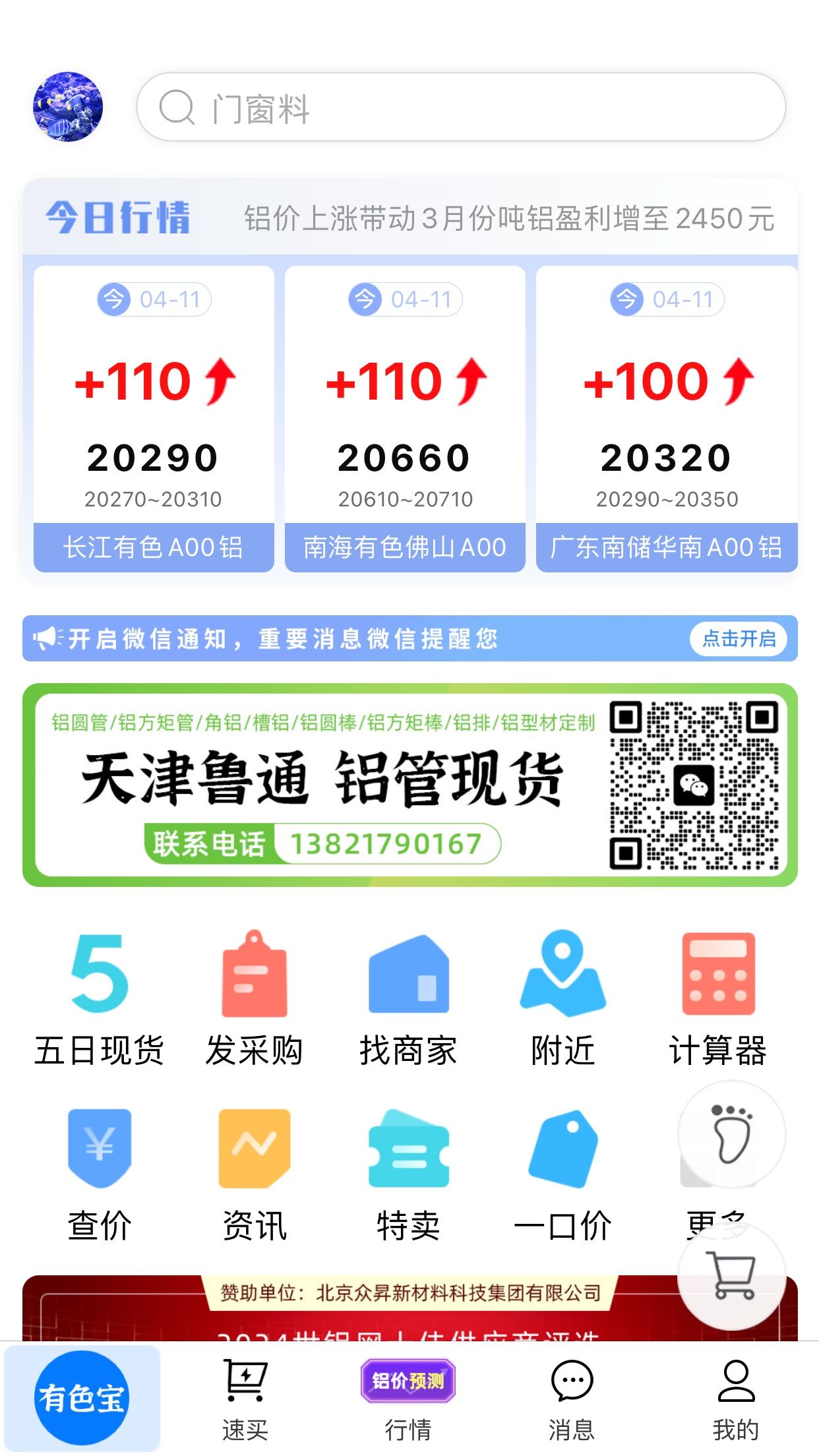Open the 长江有色A00铝 price card

pos(154,419)
